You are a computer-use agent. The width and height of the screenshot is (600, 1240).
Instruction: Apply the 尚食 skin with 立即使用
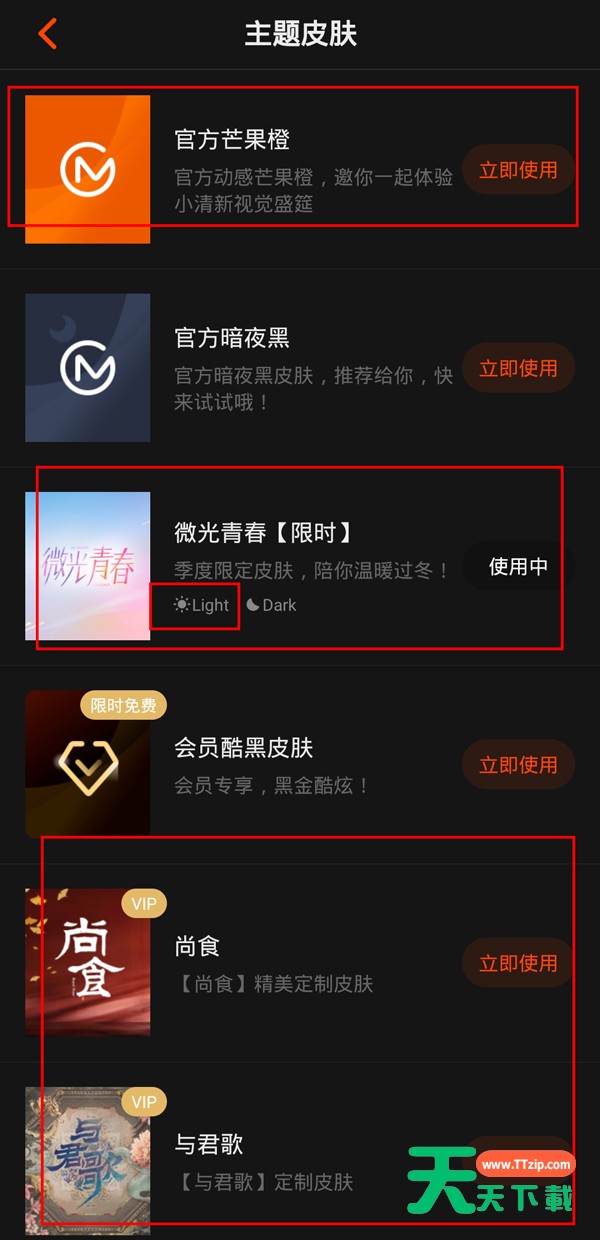tap(517, 963)
